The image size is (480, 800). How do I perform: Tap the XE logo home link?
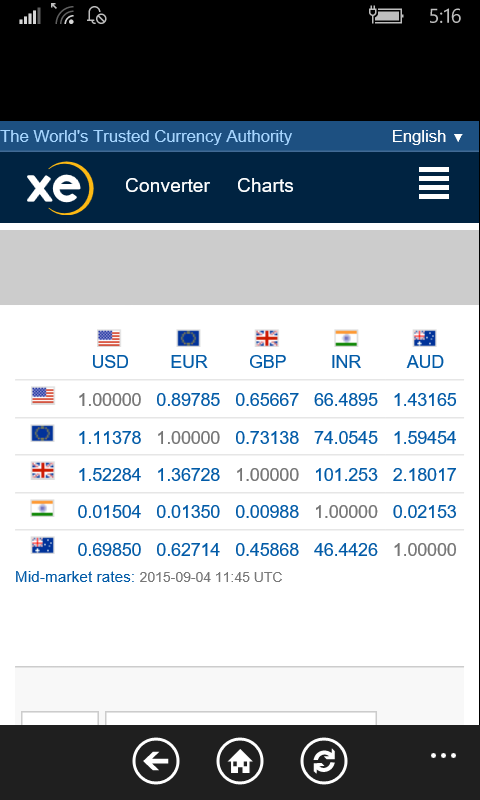(60, 188)
